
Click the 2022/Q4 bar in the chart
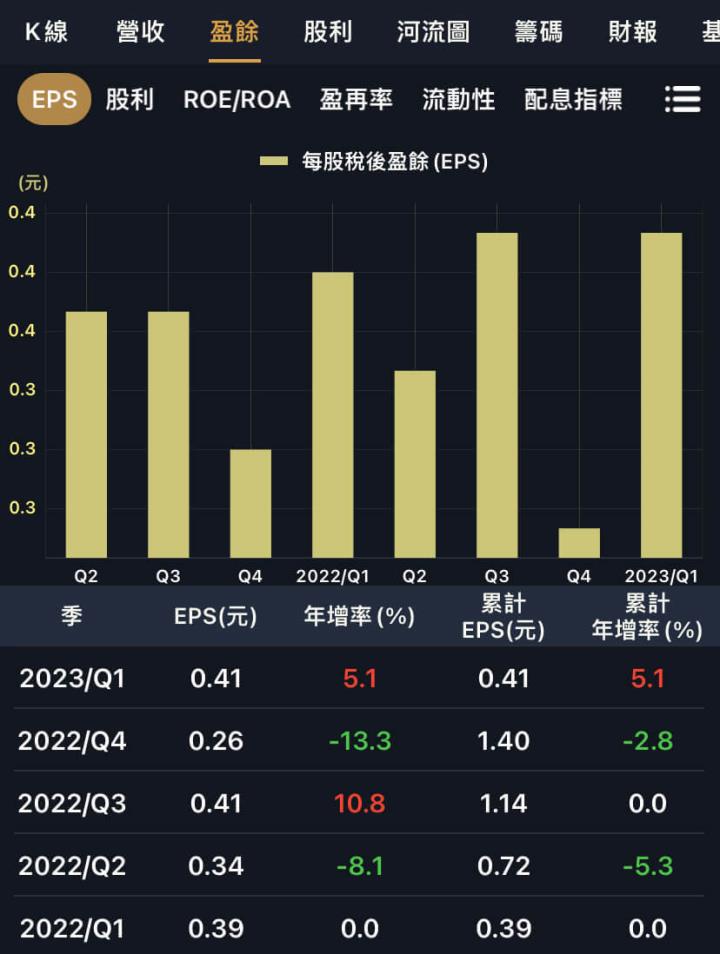tap(580, 540)
